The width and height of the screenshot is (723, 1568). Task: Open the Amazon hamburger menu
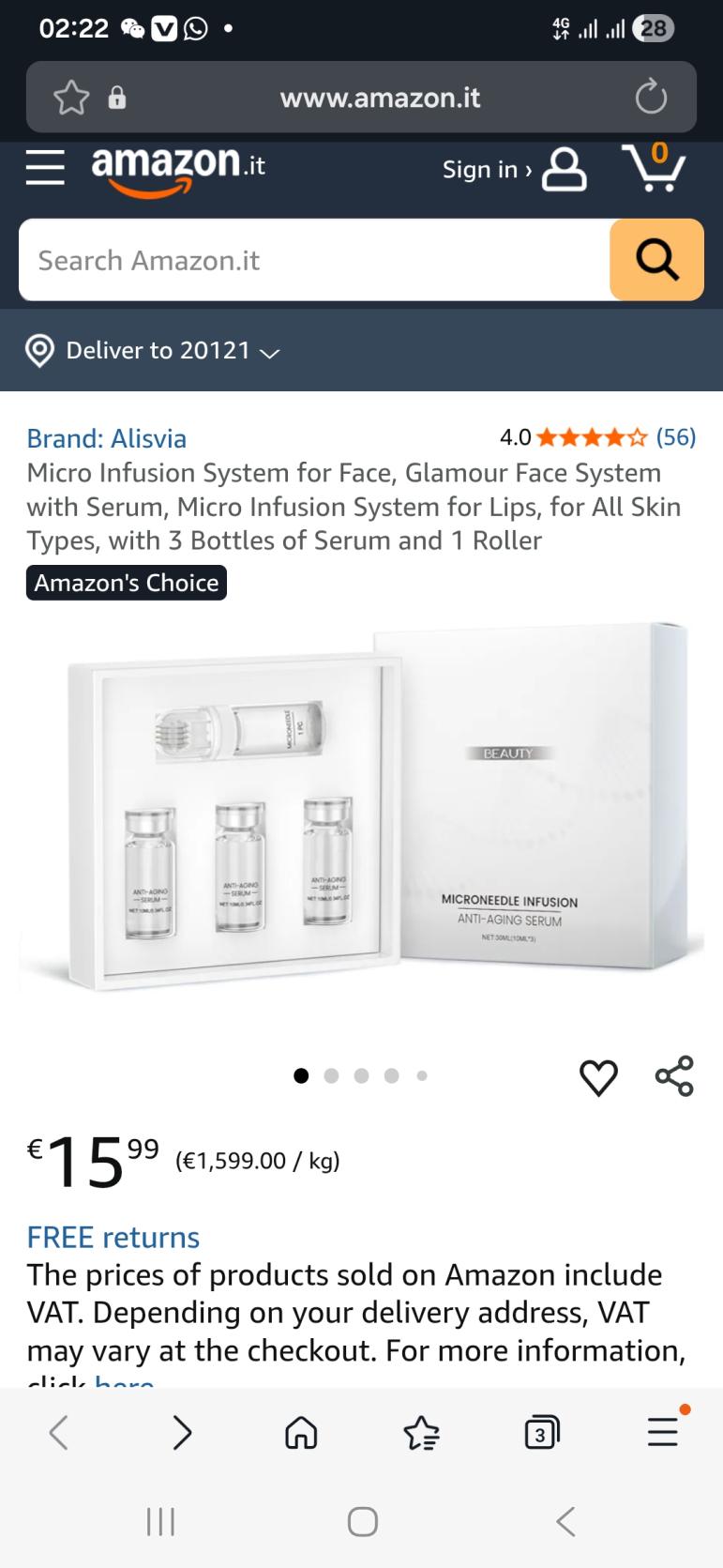(45, 169)
